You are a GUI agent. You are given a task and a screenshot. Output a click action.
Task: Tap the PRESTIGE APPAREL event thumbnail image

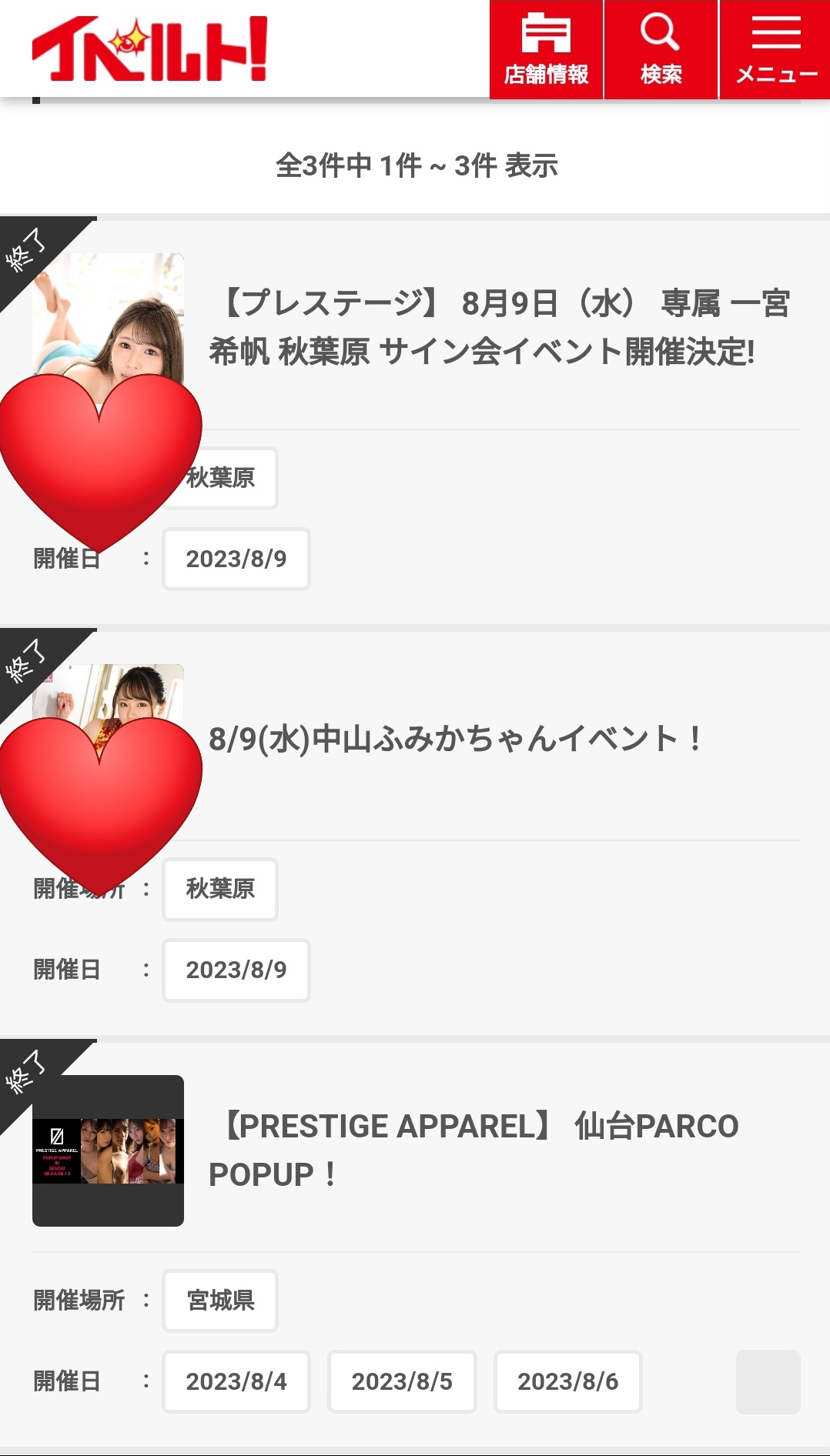[108, 1150]
